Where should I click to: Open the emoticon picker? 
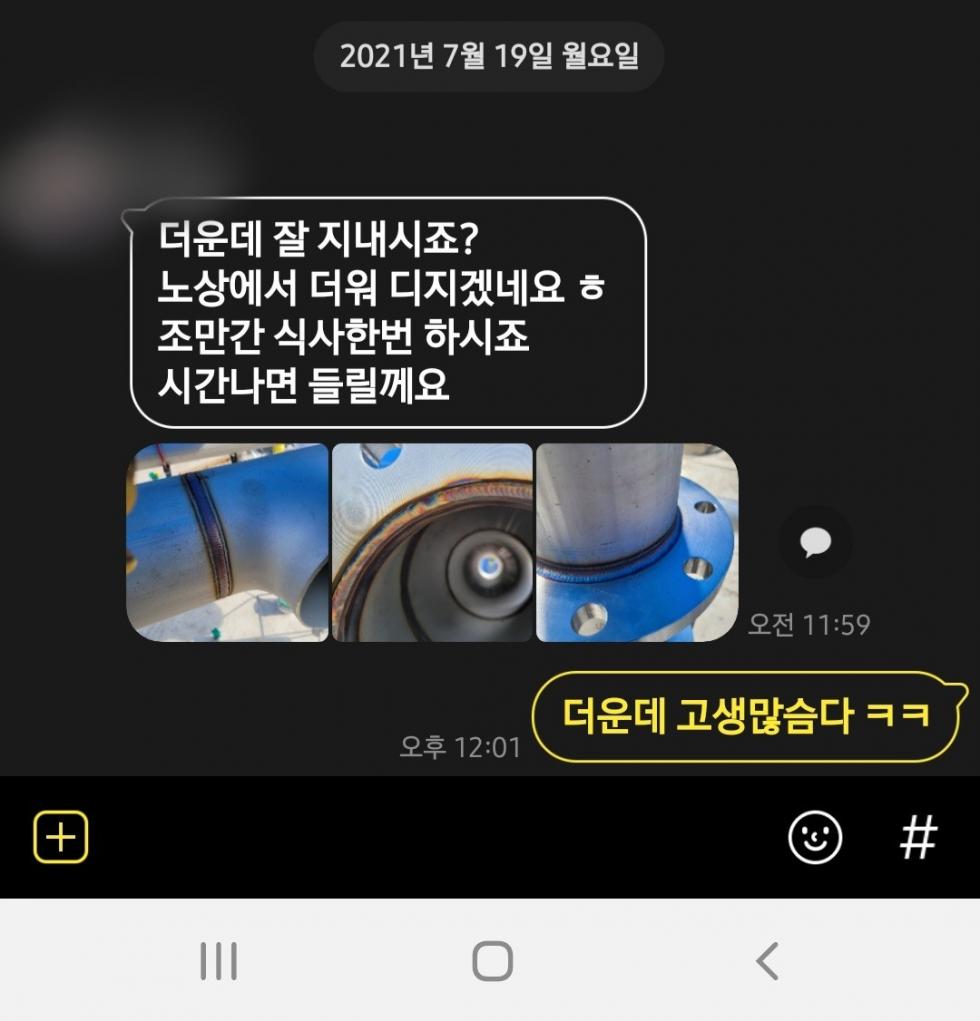(x=815, y=836)
